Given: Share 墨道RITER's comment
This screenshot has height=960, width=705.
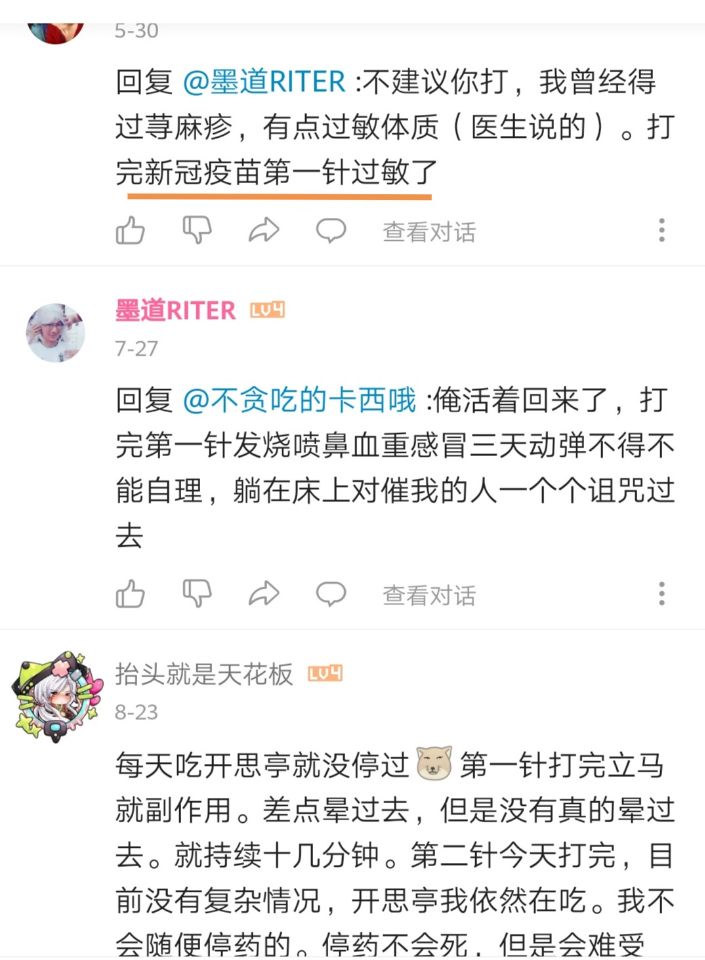Looking at the screenshot, I should [264, 594].
